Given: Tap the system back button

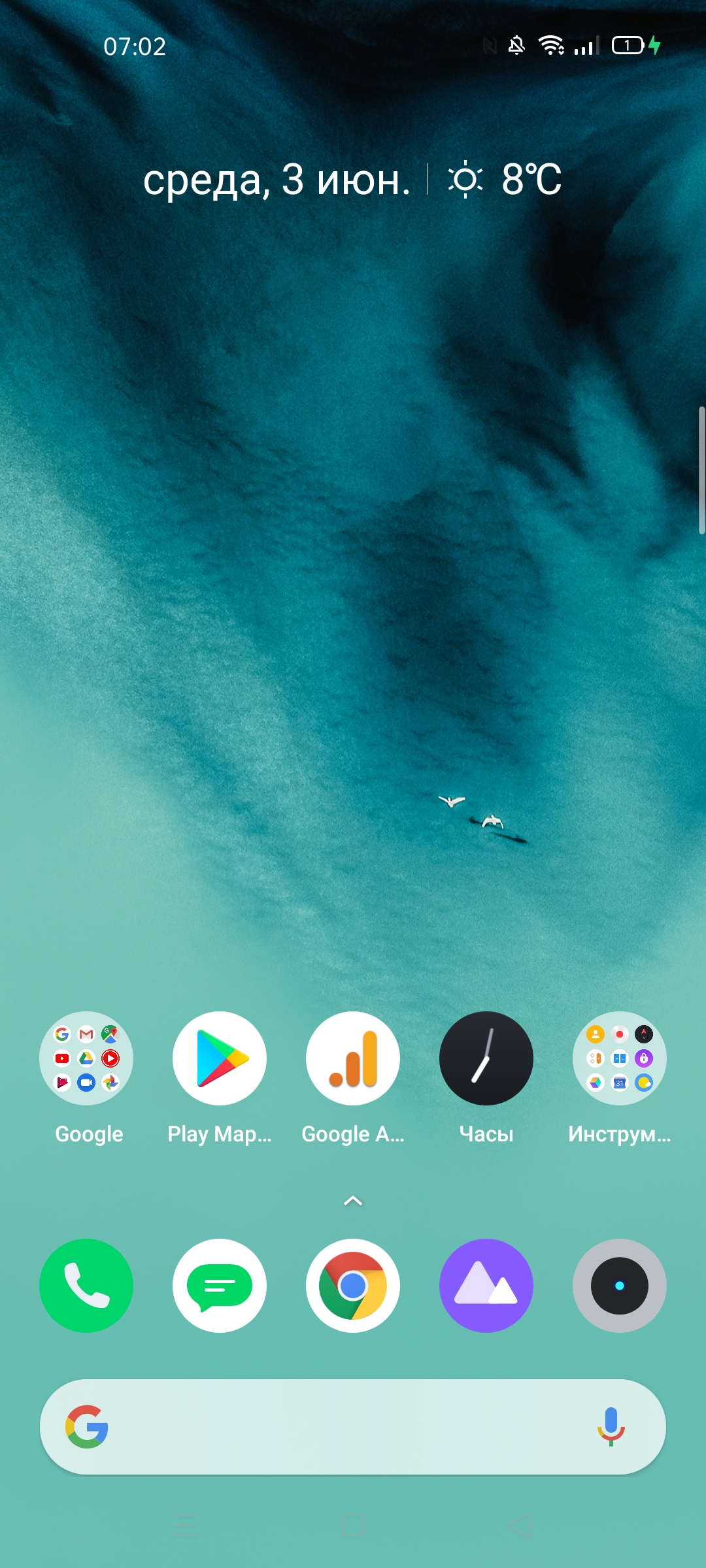Looking at the screenshot, I should (522, 1526).
